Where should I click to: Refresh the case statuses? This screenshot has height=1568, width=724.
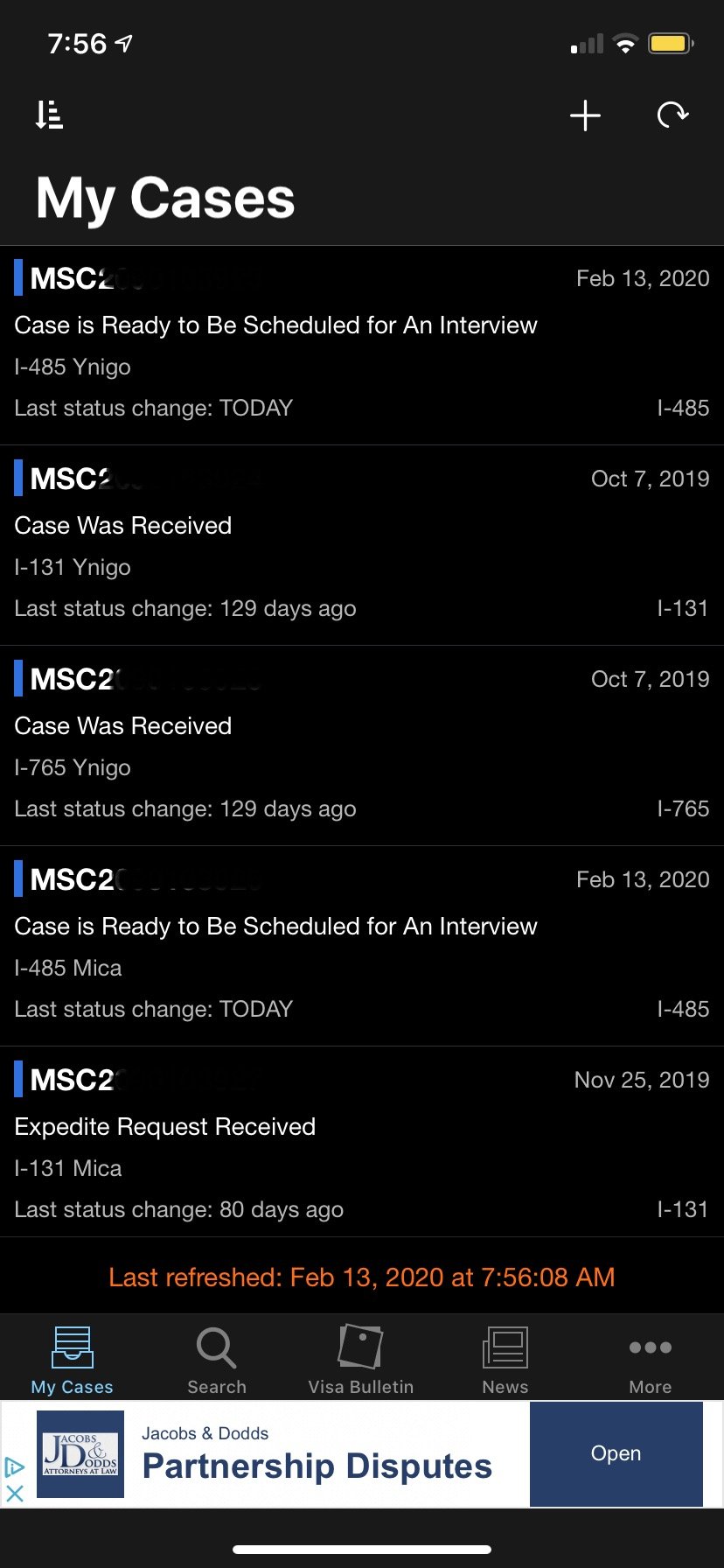672,115
